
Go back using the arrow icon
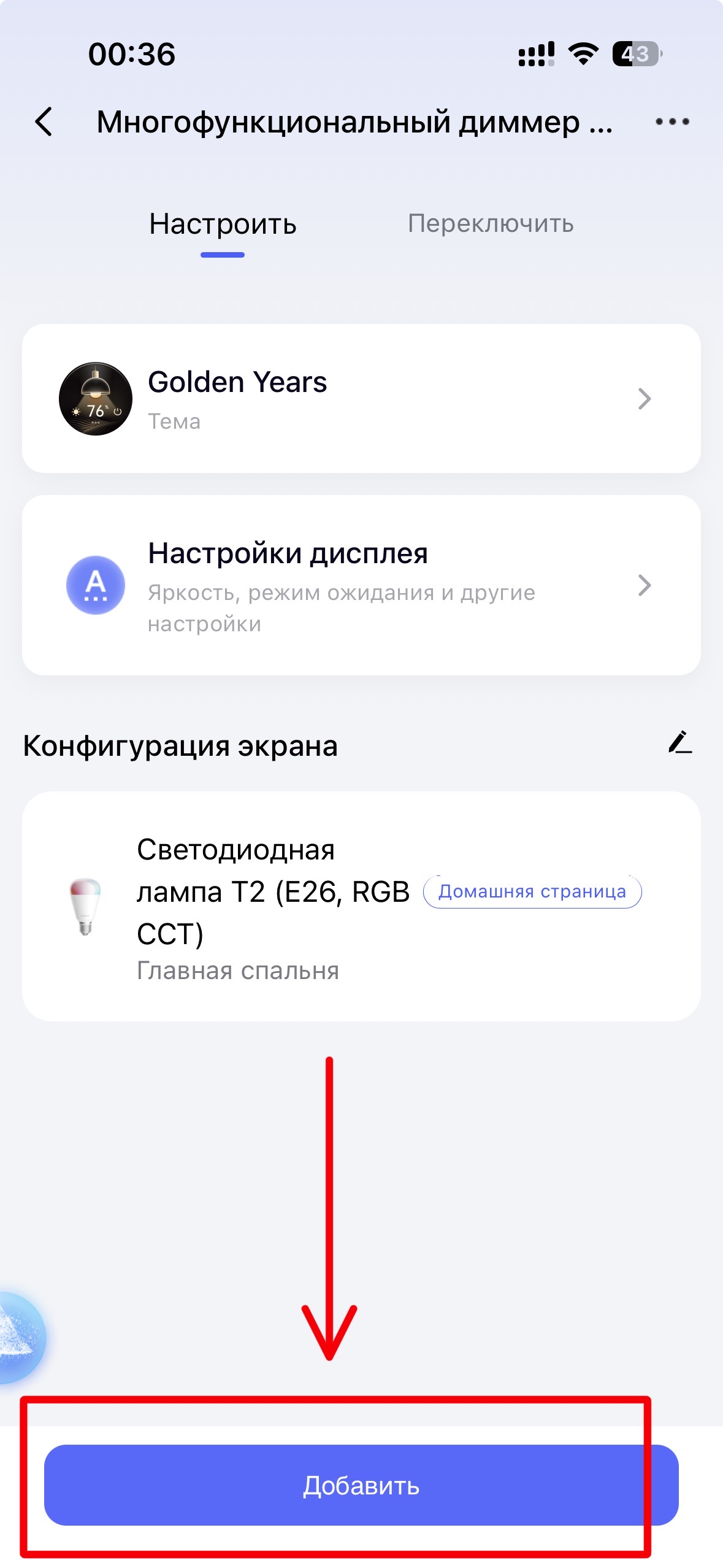pos(44,121)
